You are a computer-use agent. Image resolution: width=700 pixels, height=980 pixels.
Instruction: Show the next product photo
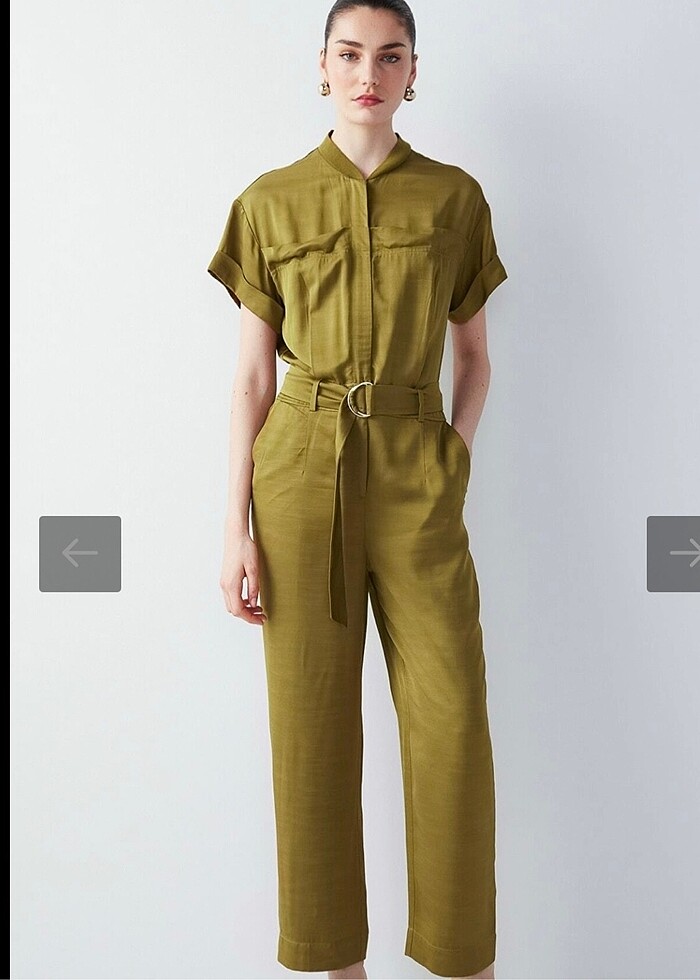coord(675,553)
